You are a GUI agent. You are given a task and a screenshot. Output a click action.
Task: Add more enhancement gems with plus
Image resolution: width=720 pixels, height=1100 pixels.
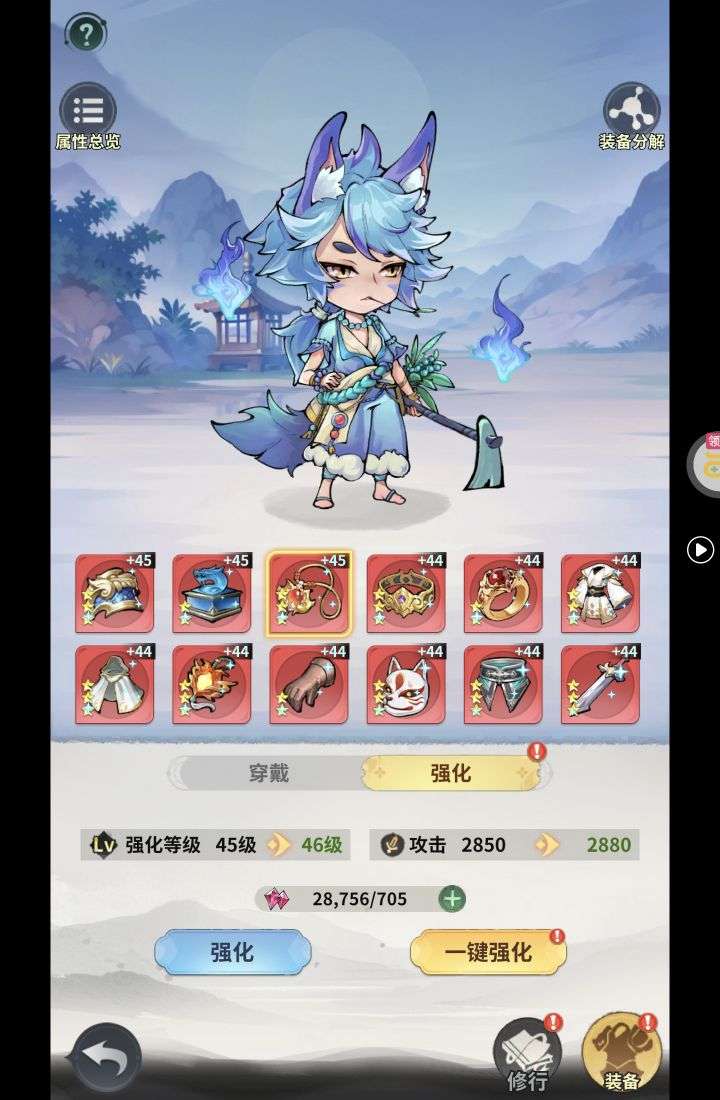tap(452, 898)
